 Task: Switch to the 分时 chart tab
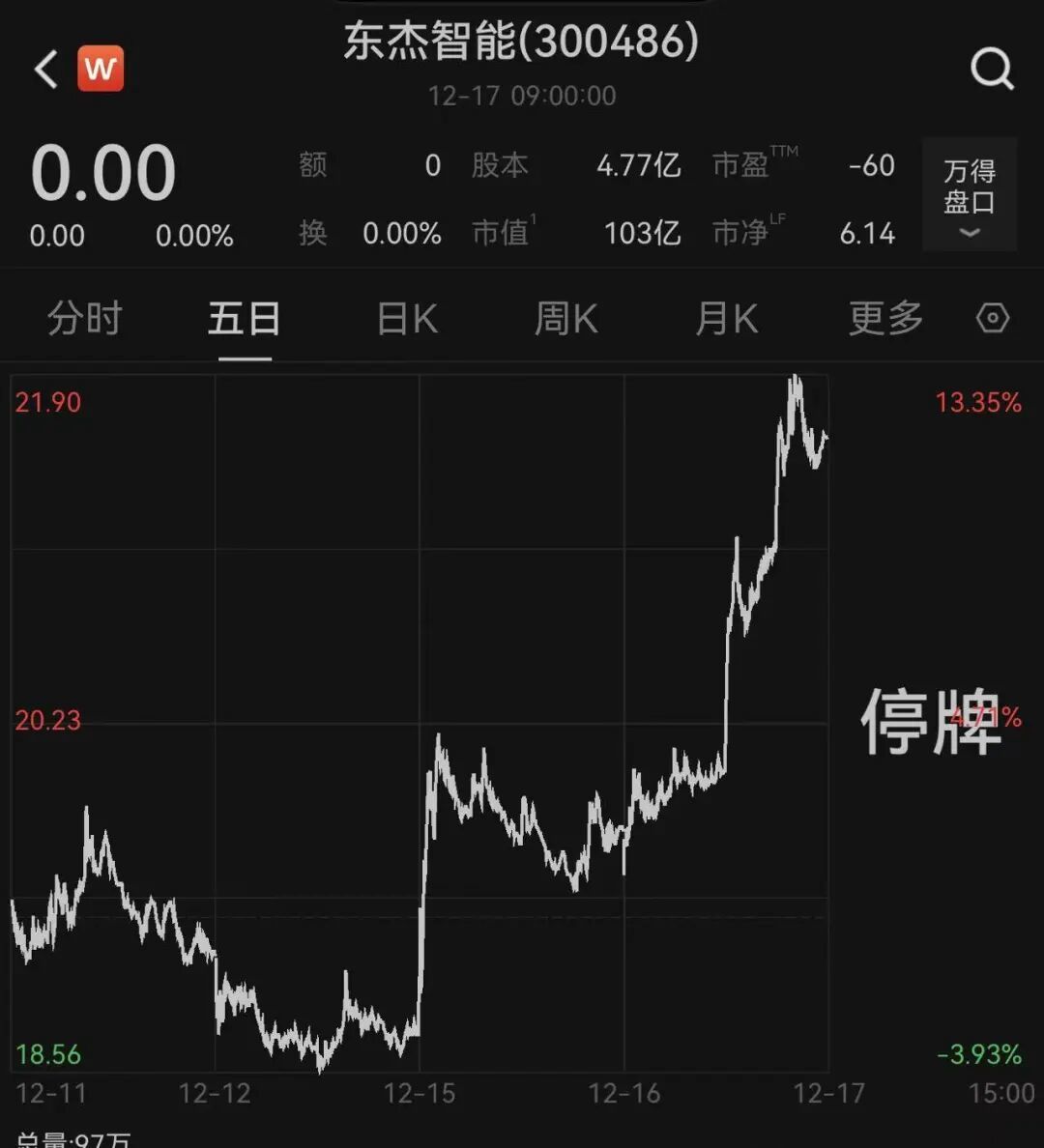coord(85,318)
